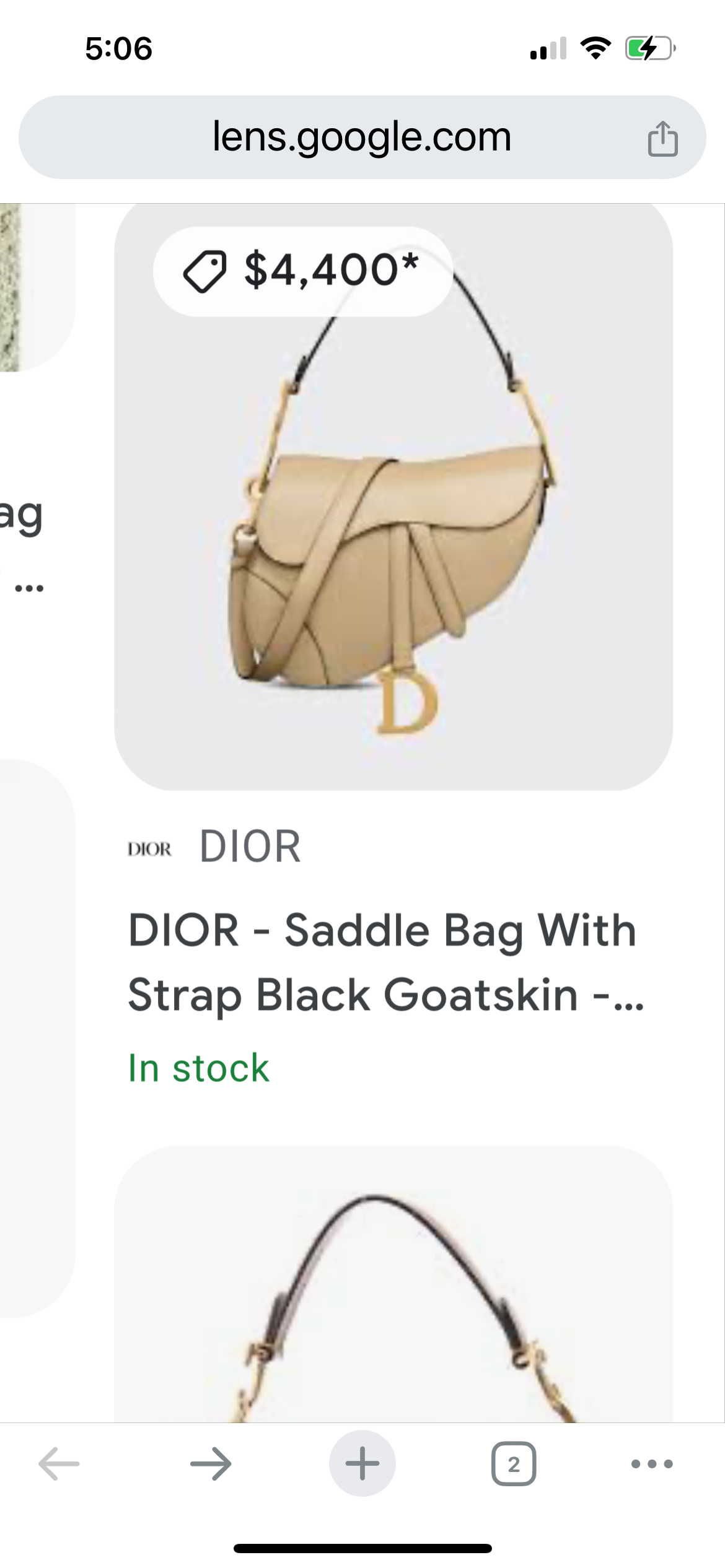
Task: Share this page via share icon
Action: pyautogui.click(x=662, y=138)
